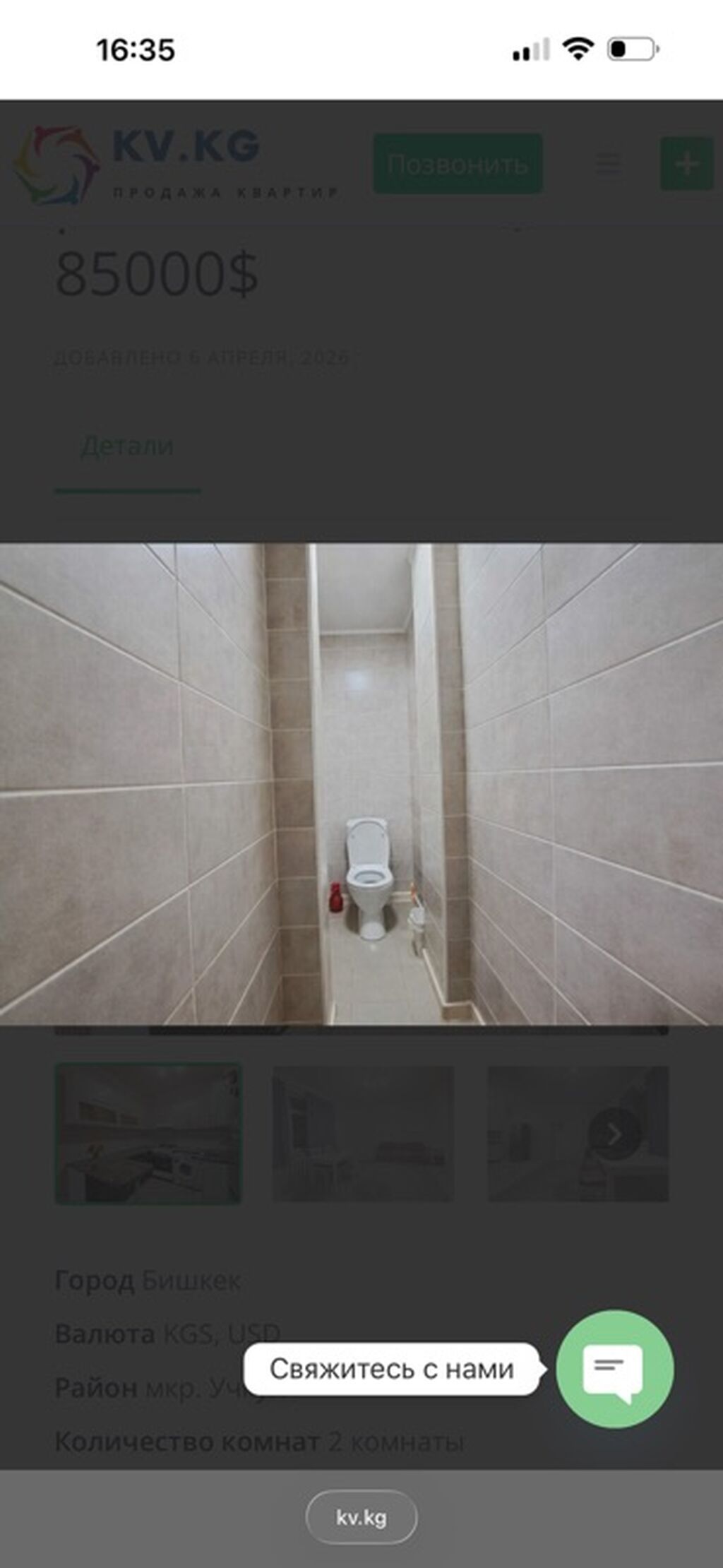Tap the Позвонить call button

pos(458,164)
